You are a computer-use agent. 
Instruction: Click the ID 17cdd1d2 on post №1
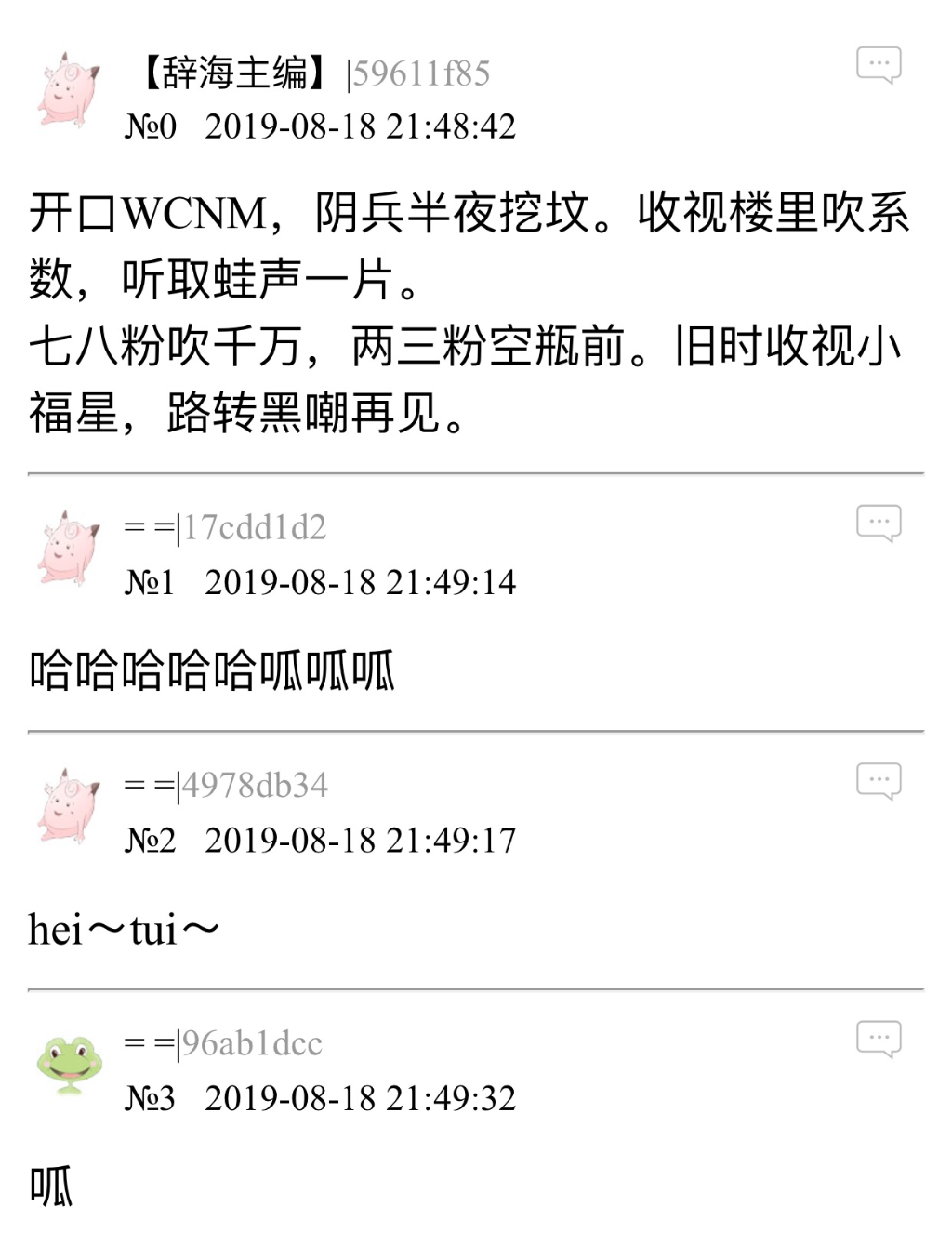(x=256, y=527)
